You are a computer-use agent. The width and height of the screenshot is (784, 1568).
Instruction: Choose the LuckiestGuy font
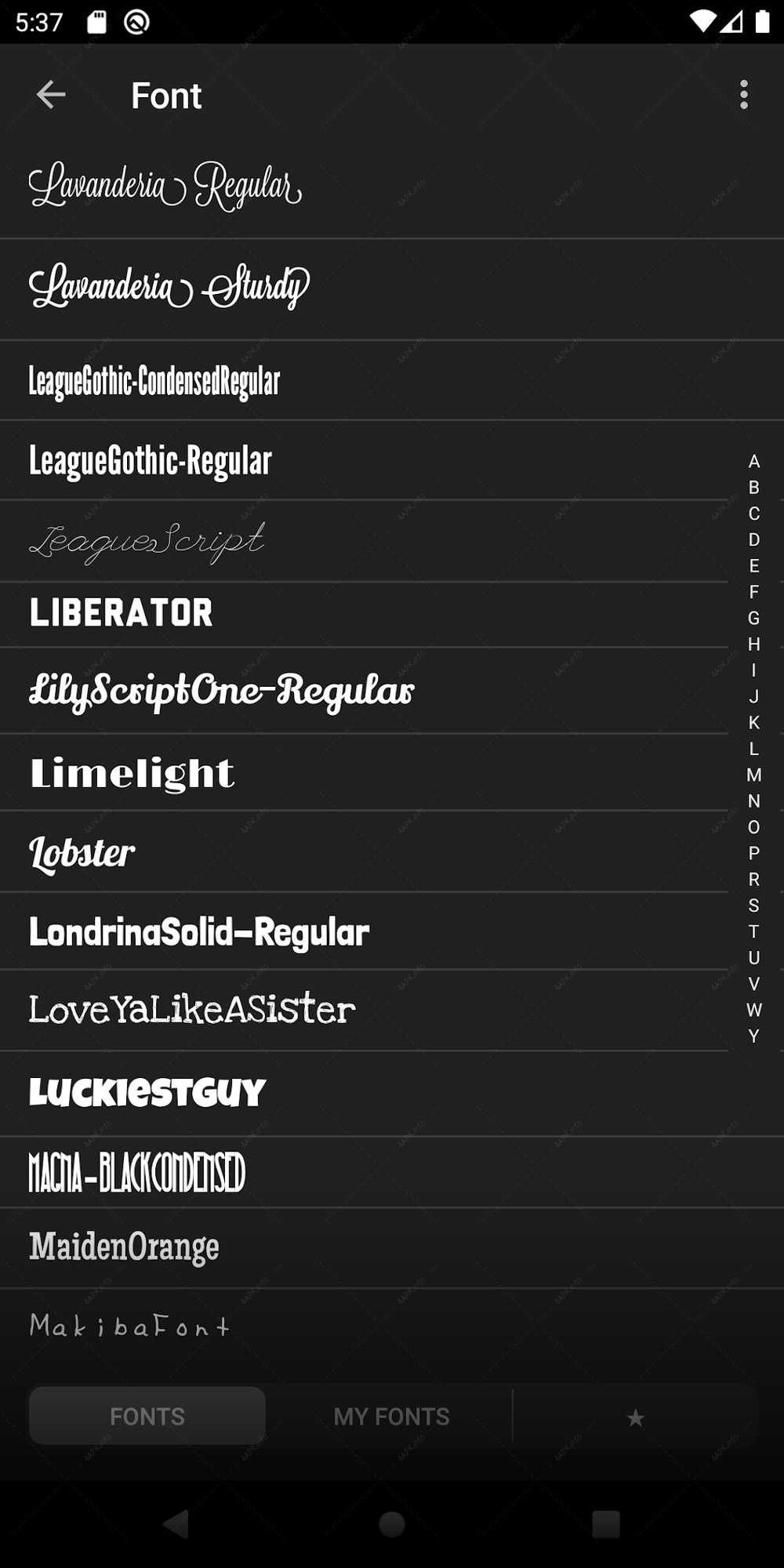tap(392, 1094)
